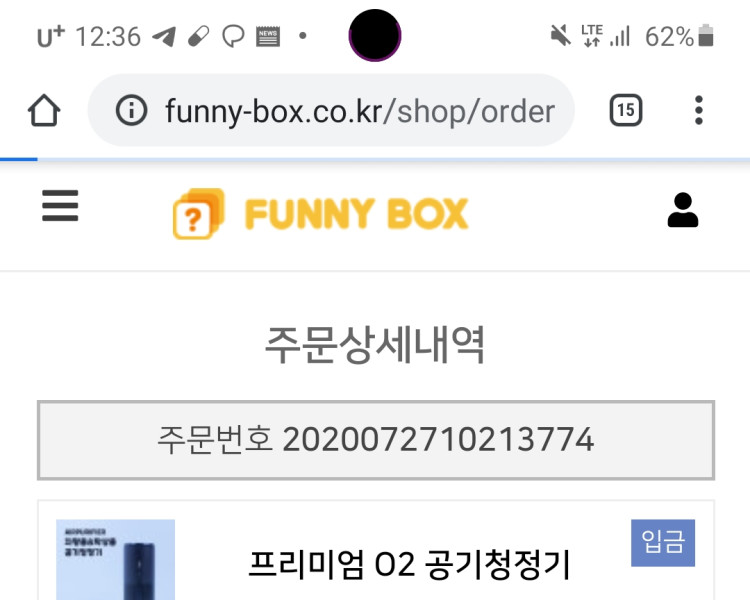Open the hamburger navigation menu
The width and height of the screenshot is (750, 600).
[x=60, y=207]
